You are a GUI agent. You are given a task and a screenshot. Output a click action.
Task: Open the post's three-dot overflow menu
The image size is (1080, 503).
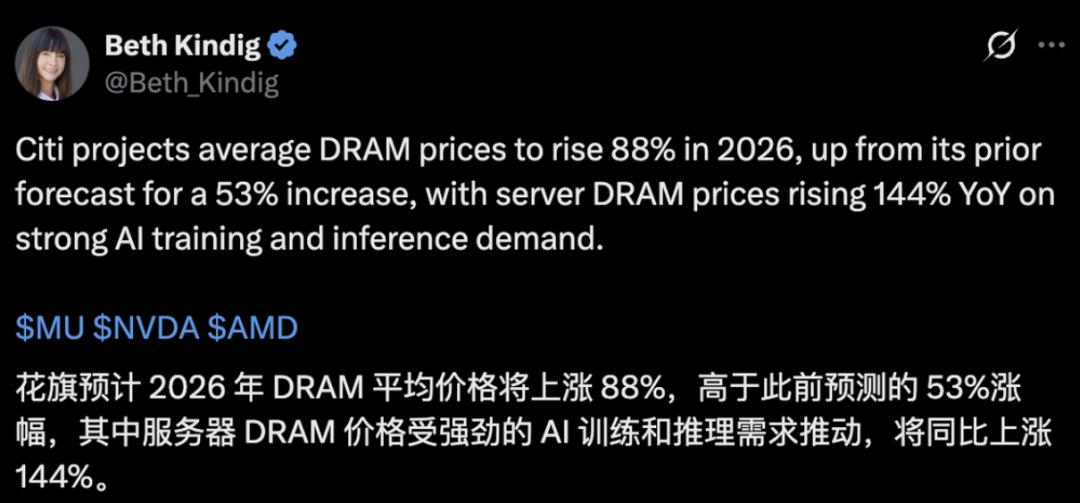pos(1052,45)
